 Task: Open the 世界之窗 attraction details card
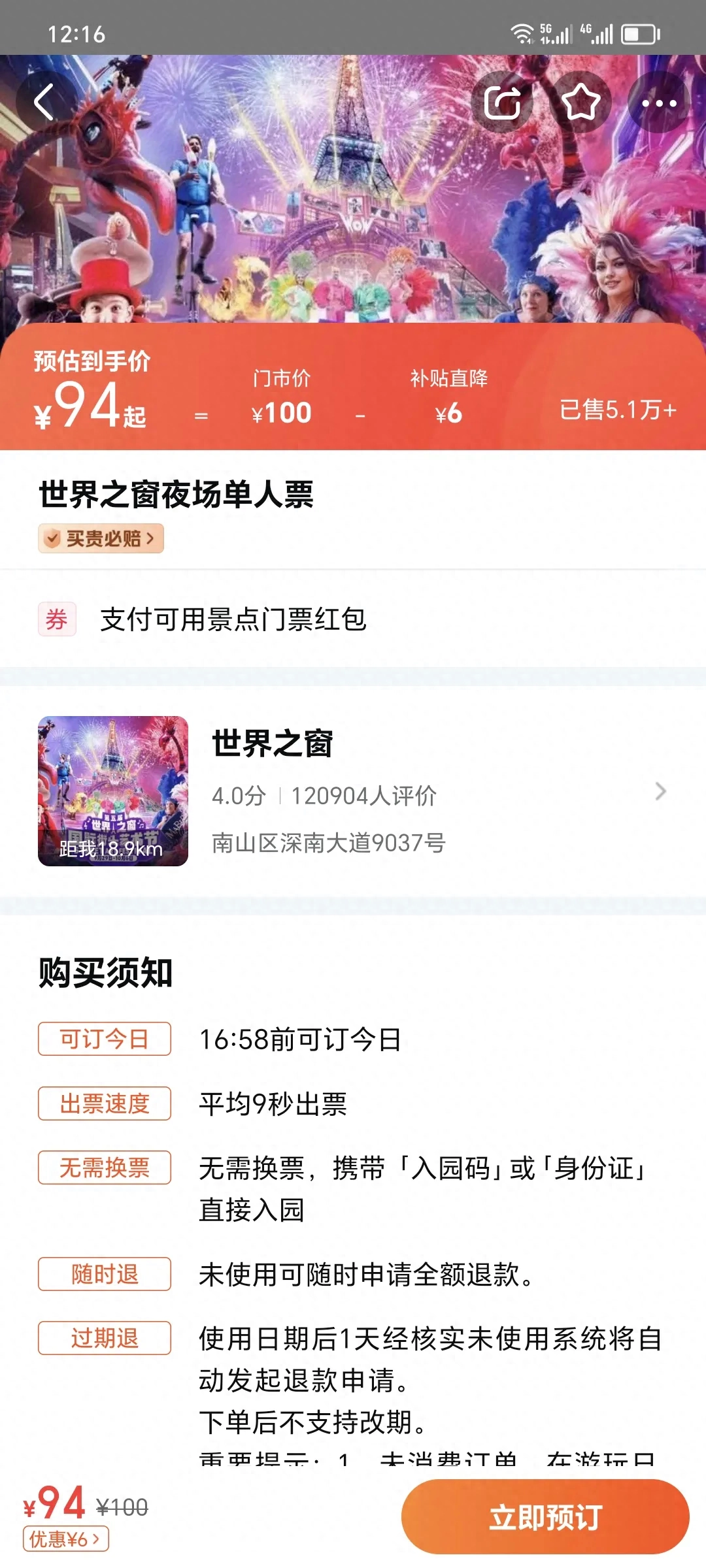click(x=353, y=791)
